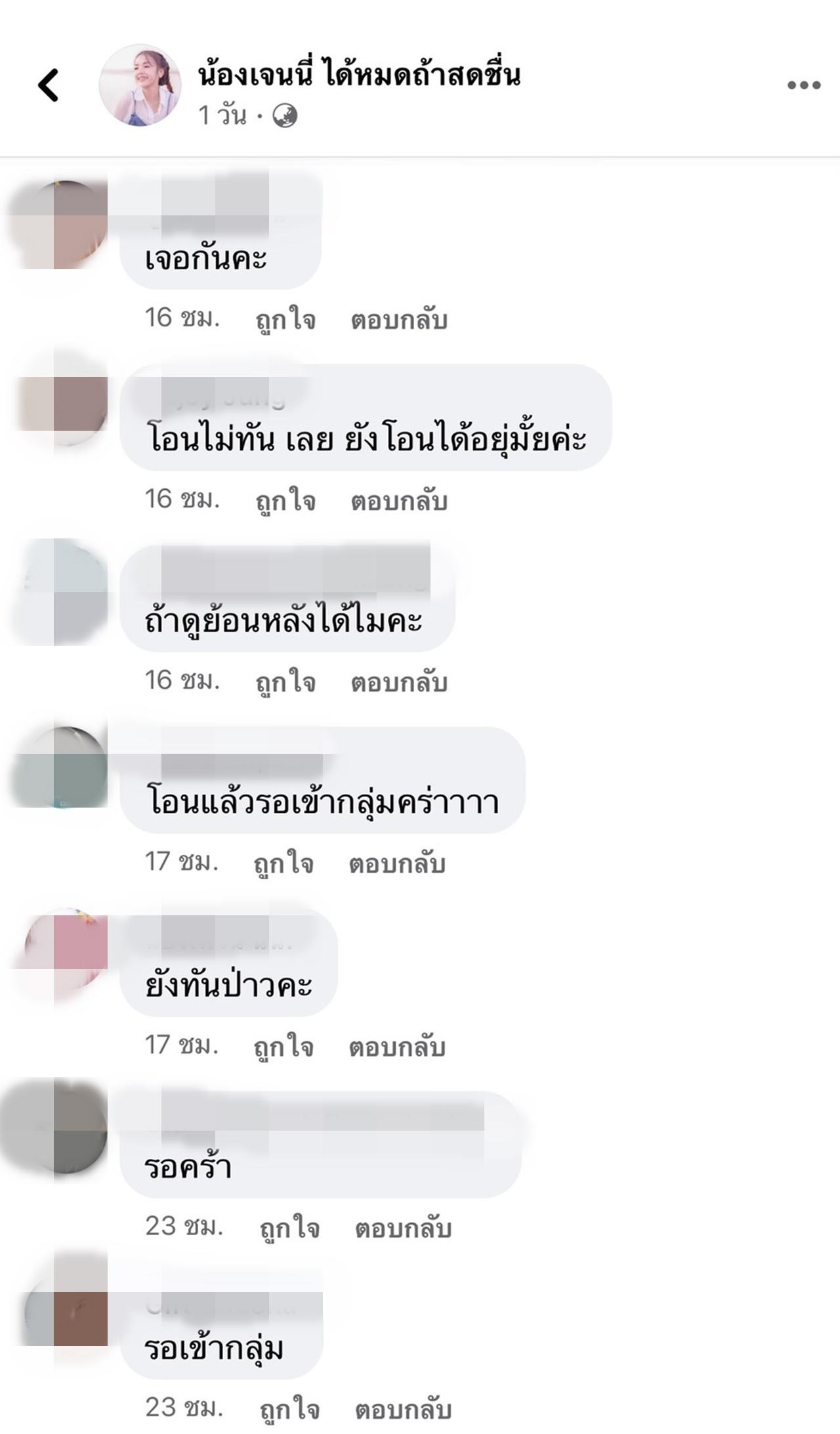Viewport: 840px width, 1434px height.
Task: Like the comment ถ้าดูย้อนหลังได้ไมคะ
Action: point(285,682)
